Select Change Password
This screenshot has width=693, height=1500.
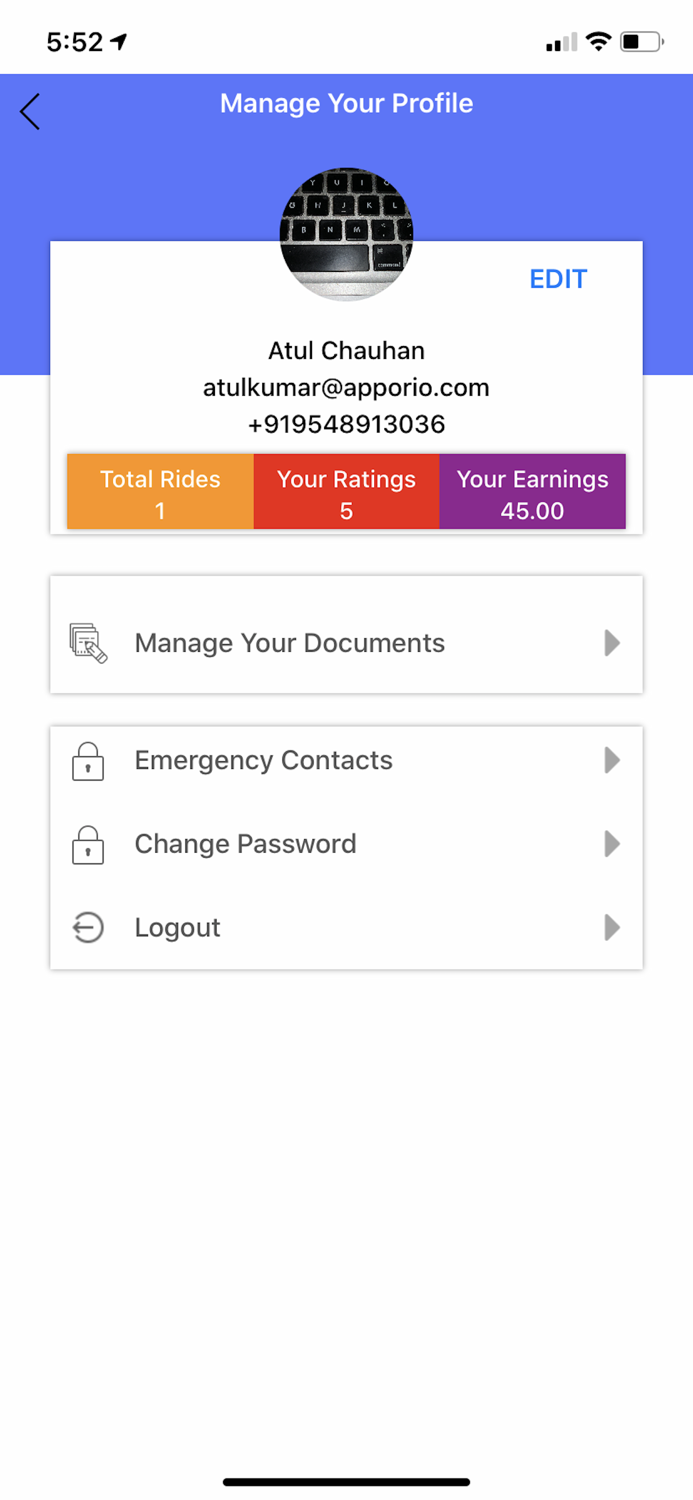click(x=345, y=845)
